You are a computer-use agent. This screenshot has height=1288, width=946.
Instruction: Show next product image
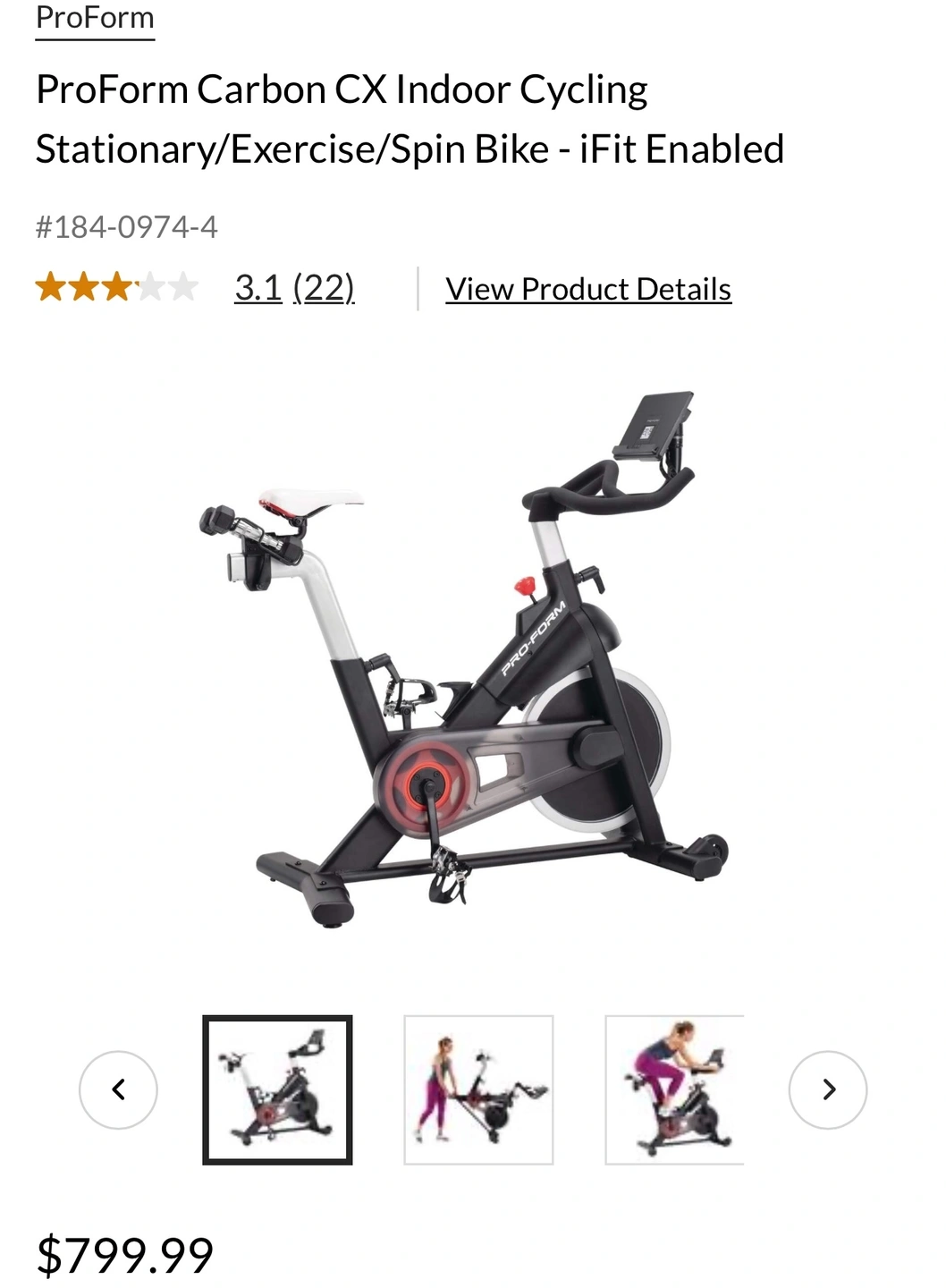pos(828,1089)
